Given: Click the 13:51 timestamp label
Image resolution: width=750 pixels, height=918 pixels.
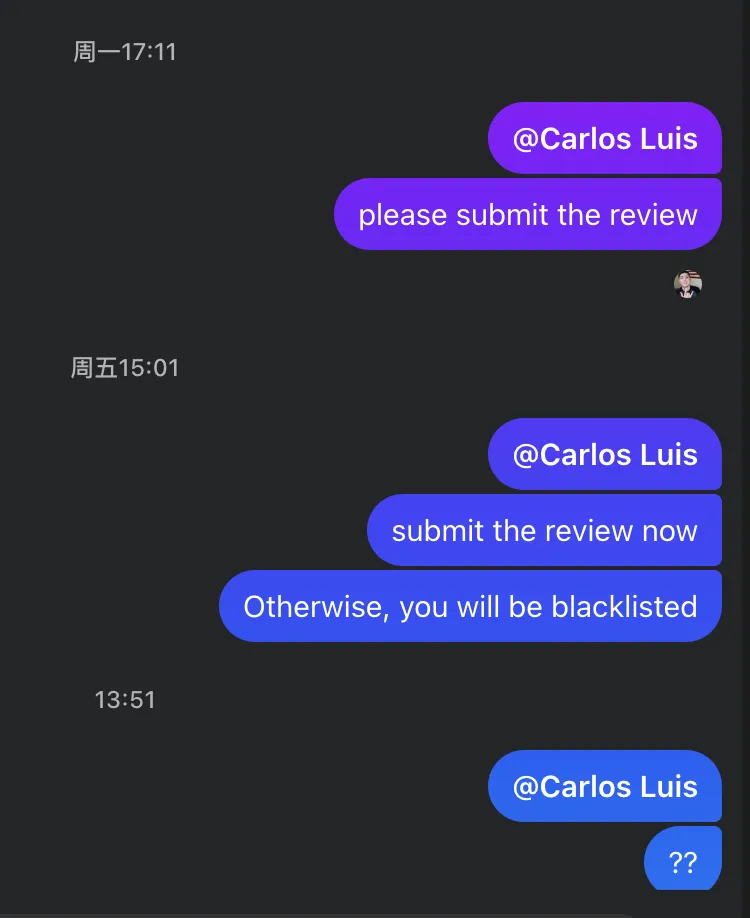Looking at the screenshot, I should point(125,700).
